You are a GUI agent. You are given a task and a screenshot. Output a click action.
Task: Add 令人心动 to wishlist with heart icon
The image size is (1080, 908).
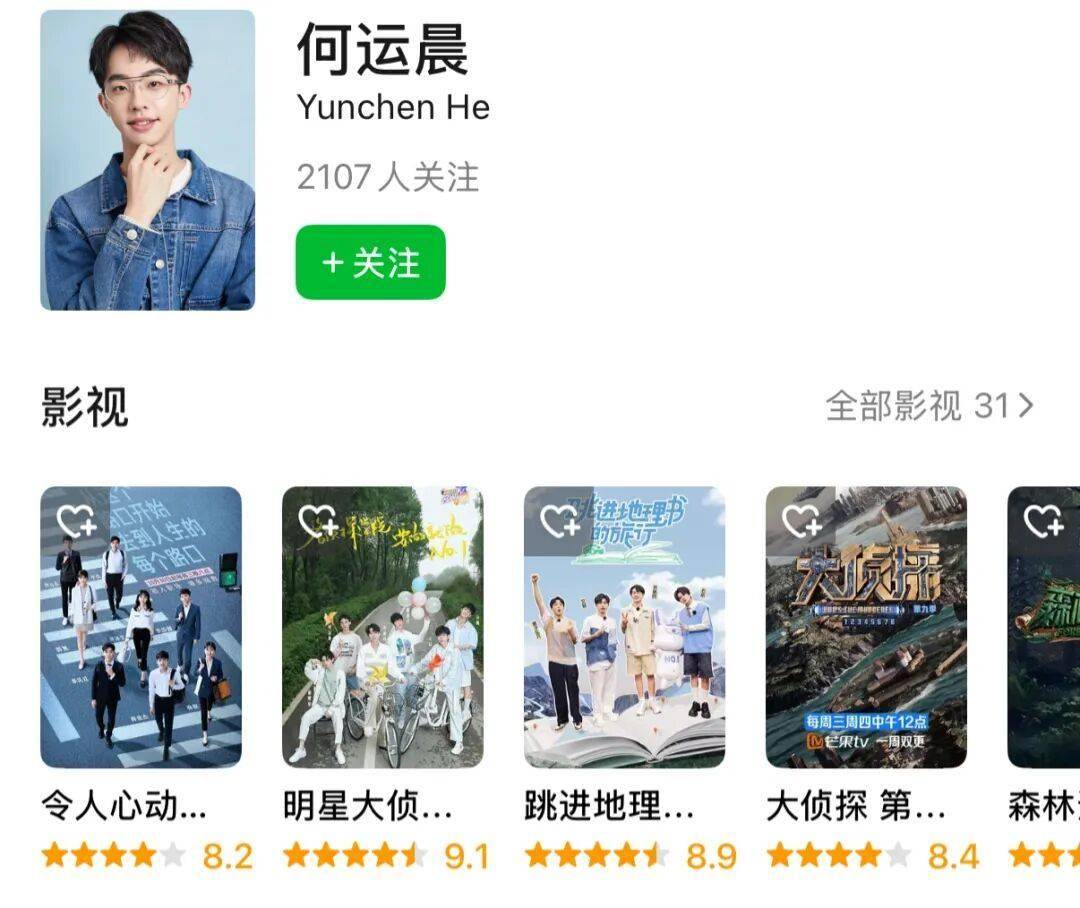click(x=76, y=521)
